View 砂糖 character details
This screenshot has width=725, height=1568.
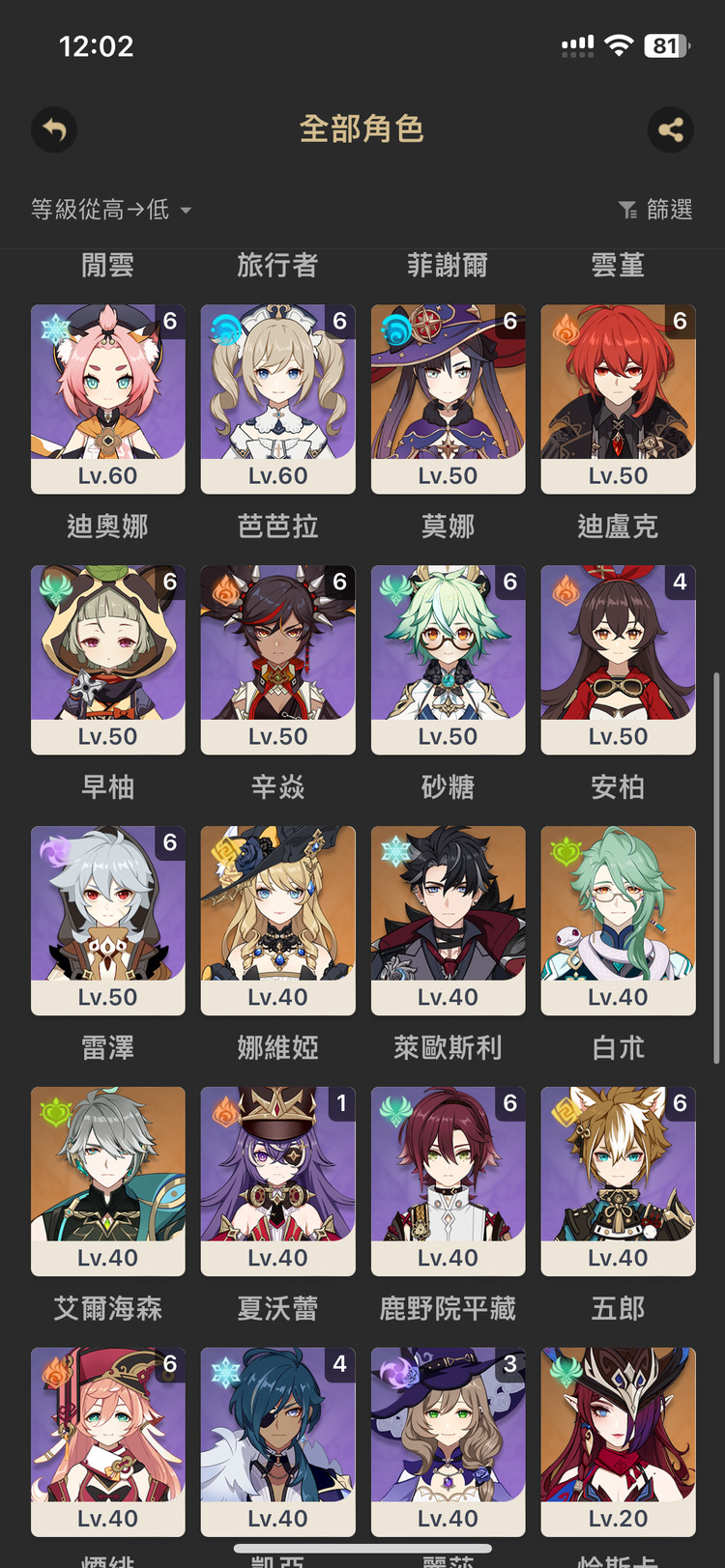[448, 660]
